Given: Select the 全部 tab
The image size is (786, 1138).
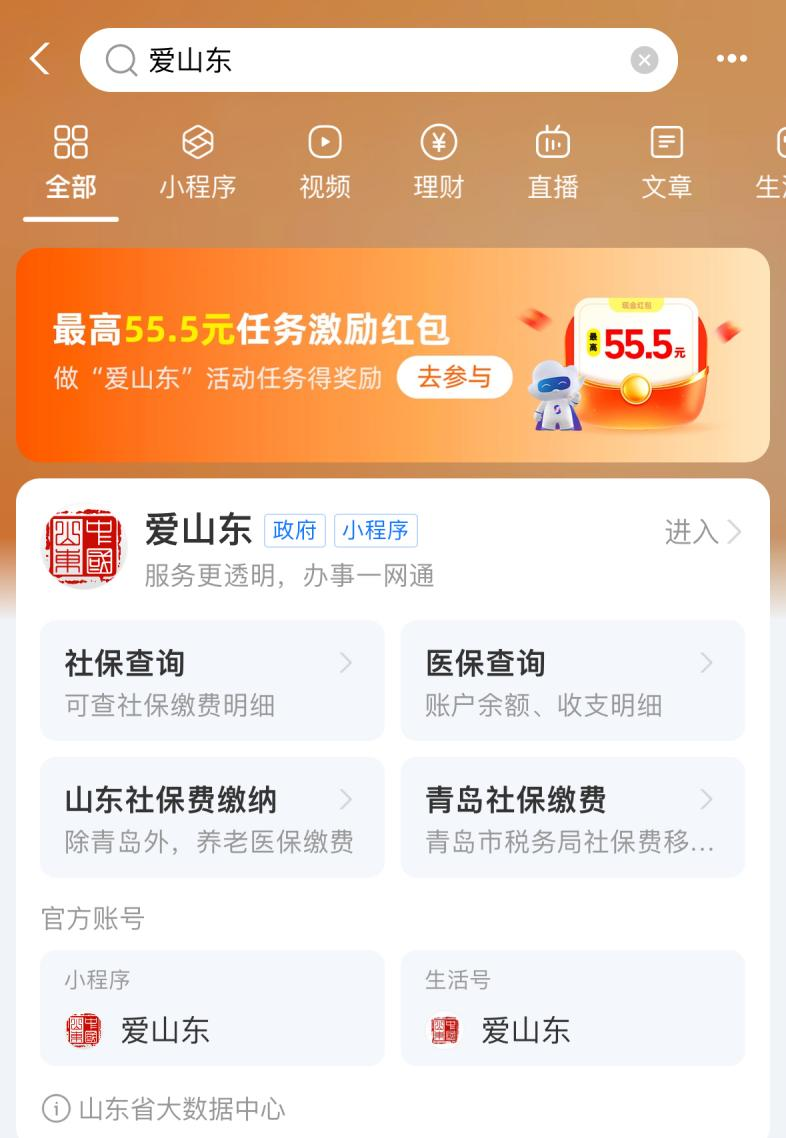Looking at the screenshot, I should tap(71, 163).
